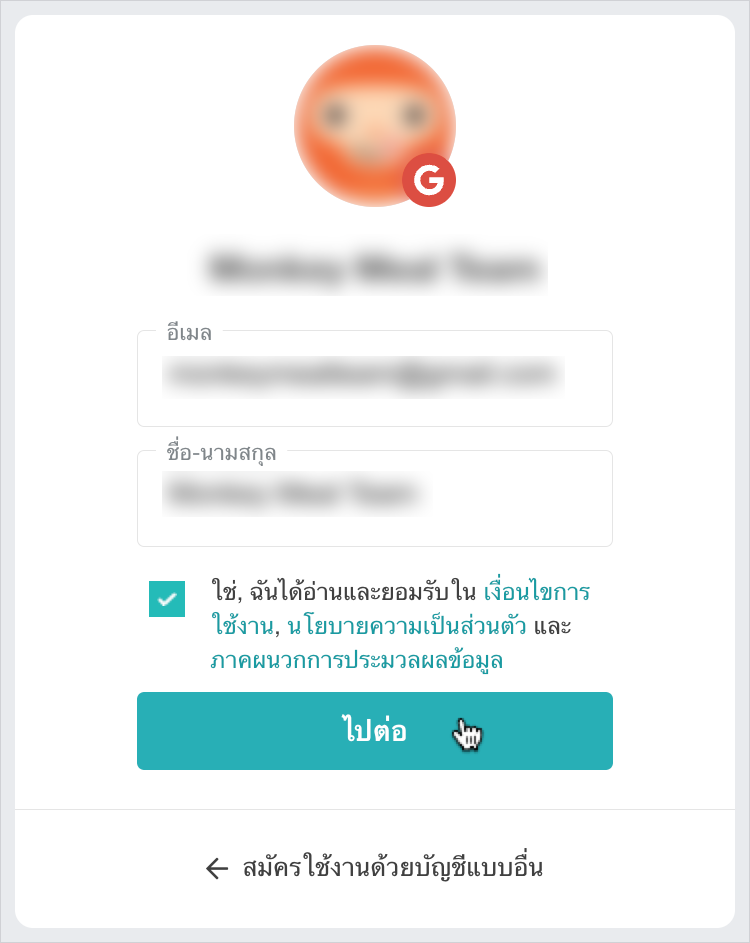The image size is (750, 943).
Task: Go back via สมัครใช้งานด้วยบัญชีแบบอื่น
Action: 374,868
